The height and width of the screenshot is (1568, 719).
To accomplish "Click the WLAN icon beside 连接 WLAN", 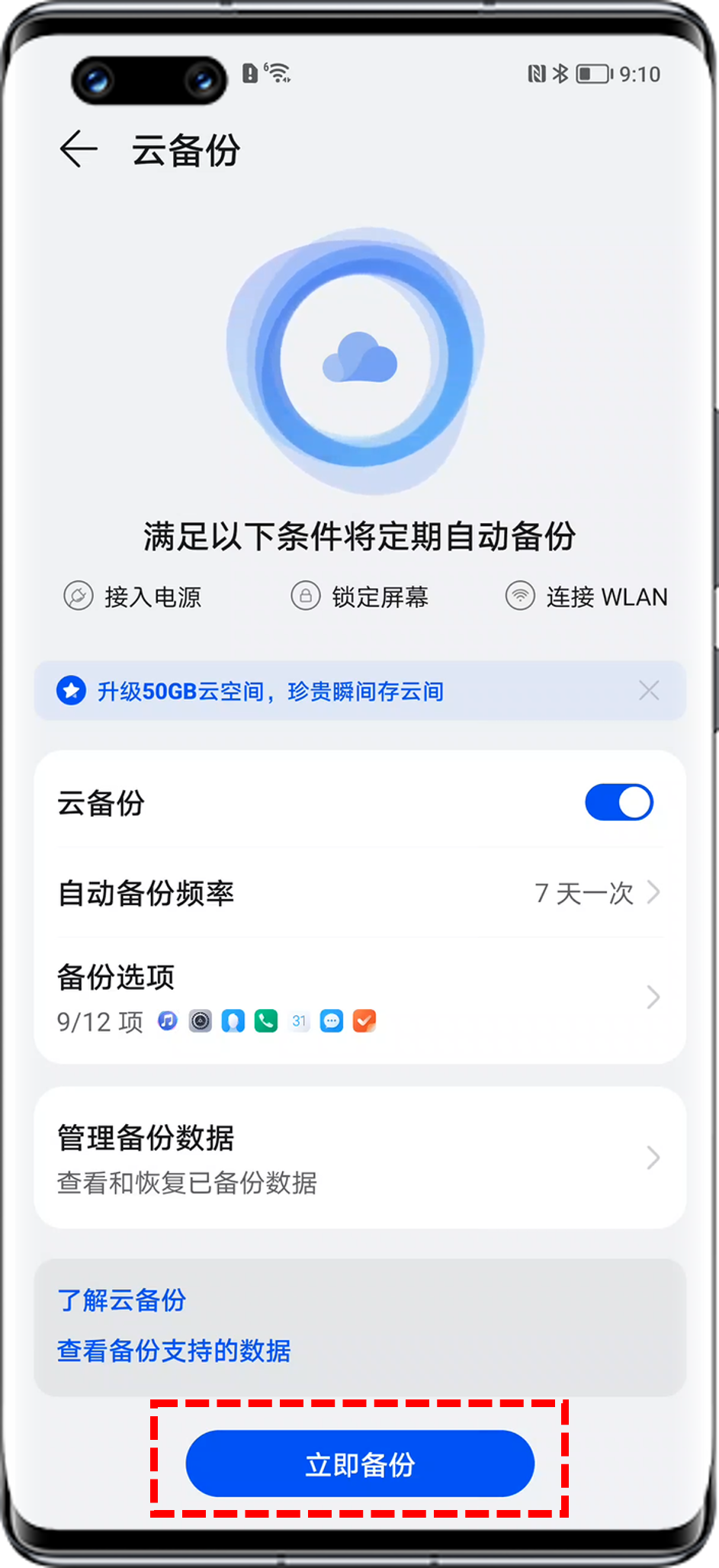I will click(x=520, y=597).
